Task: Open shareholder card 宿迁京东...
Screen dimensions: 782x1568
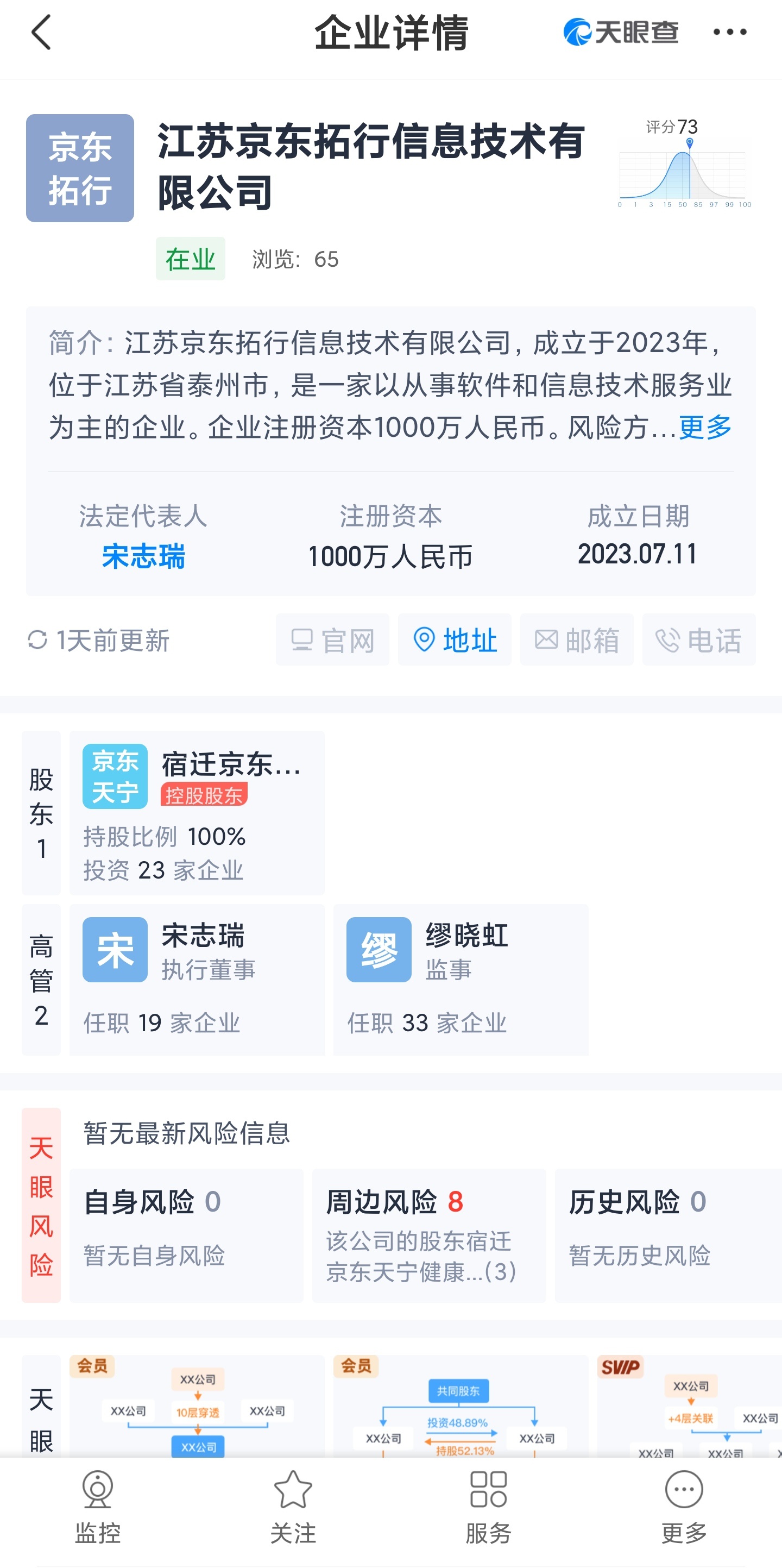Action: (x=197, y=813)
